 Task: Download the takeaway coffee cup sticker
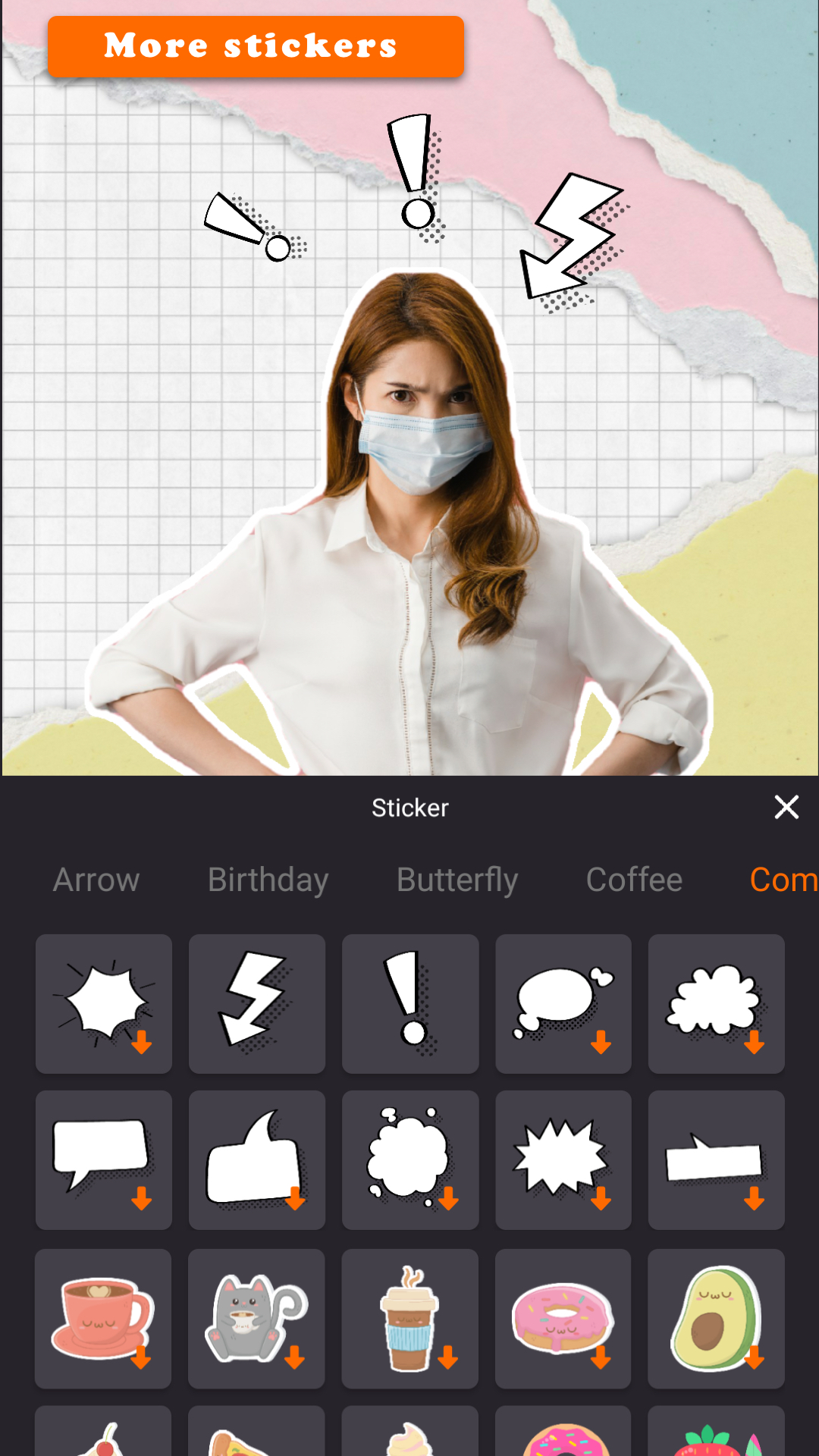click(409, 1318)
